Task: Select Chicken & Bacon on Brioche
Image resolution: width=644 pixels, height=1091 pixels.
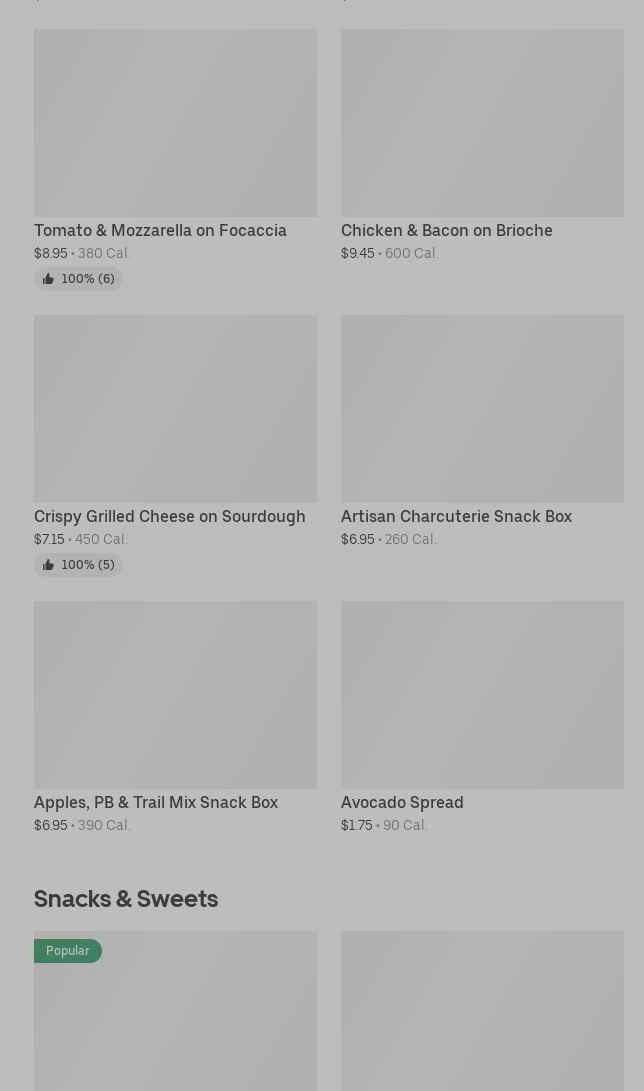Action: (x=482, y=145)
